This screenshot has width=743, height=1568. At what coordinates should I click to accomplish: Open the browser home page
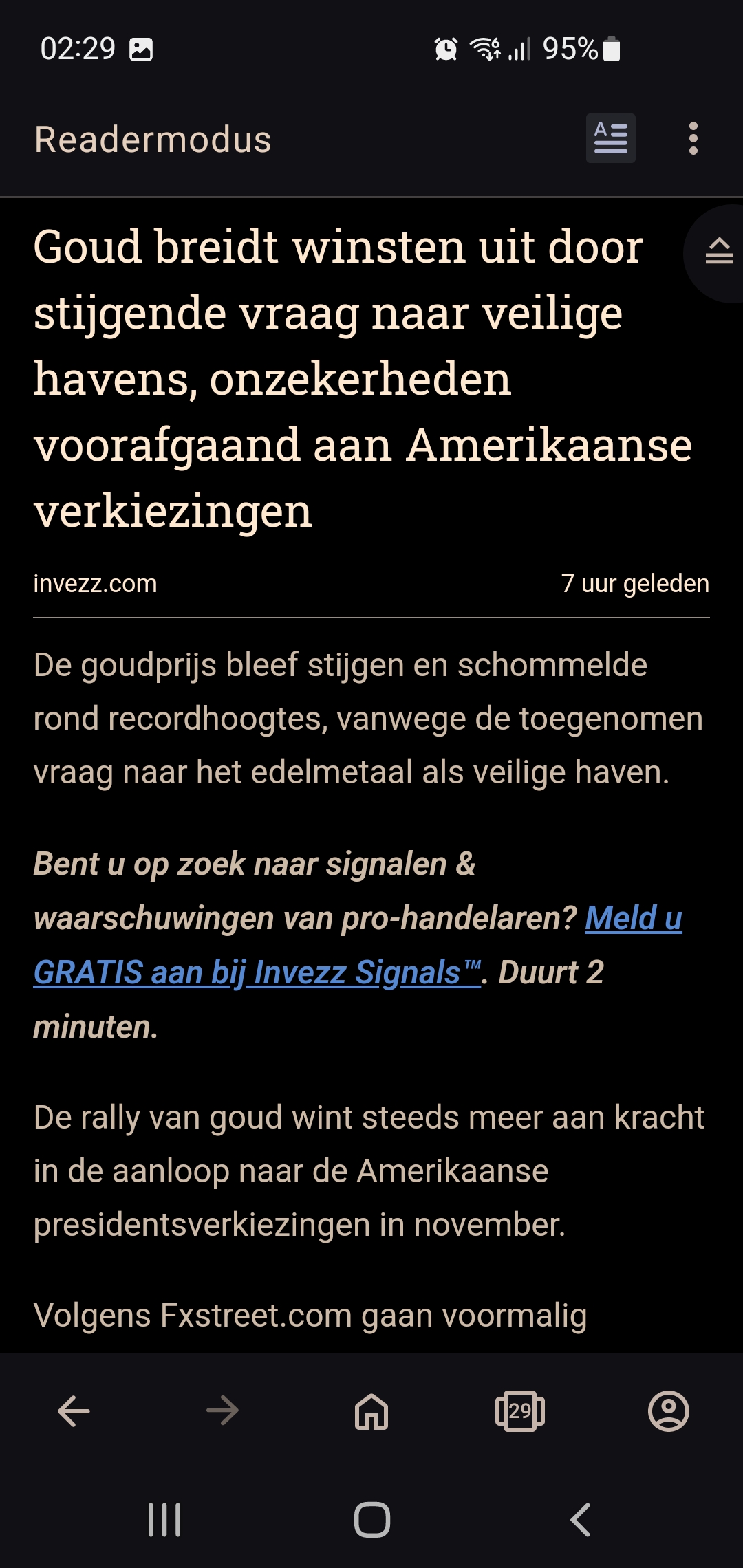coord(371,1411)
